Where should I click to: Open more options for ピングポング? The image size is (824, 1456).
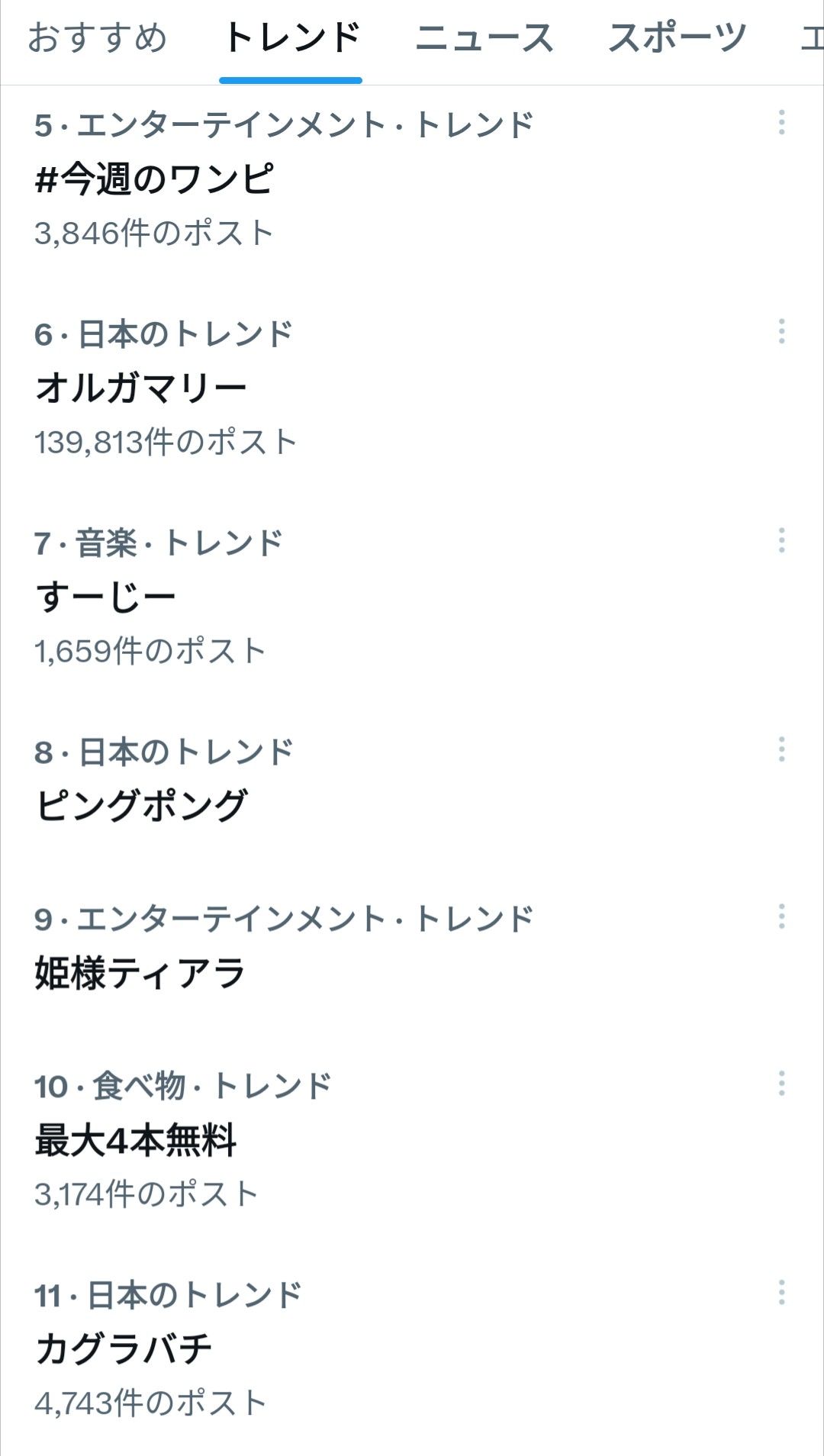781,749
